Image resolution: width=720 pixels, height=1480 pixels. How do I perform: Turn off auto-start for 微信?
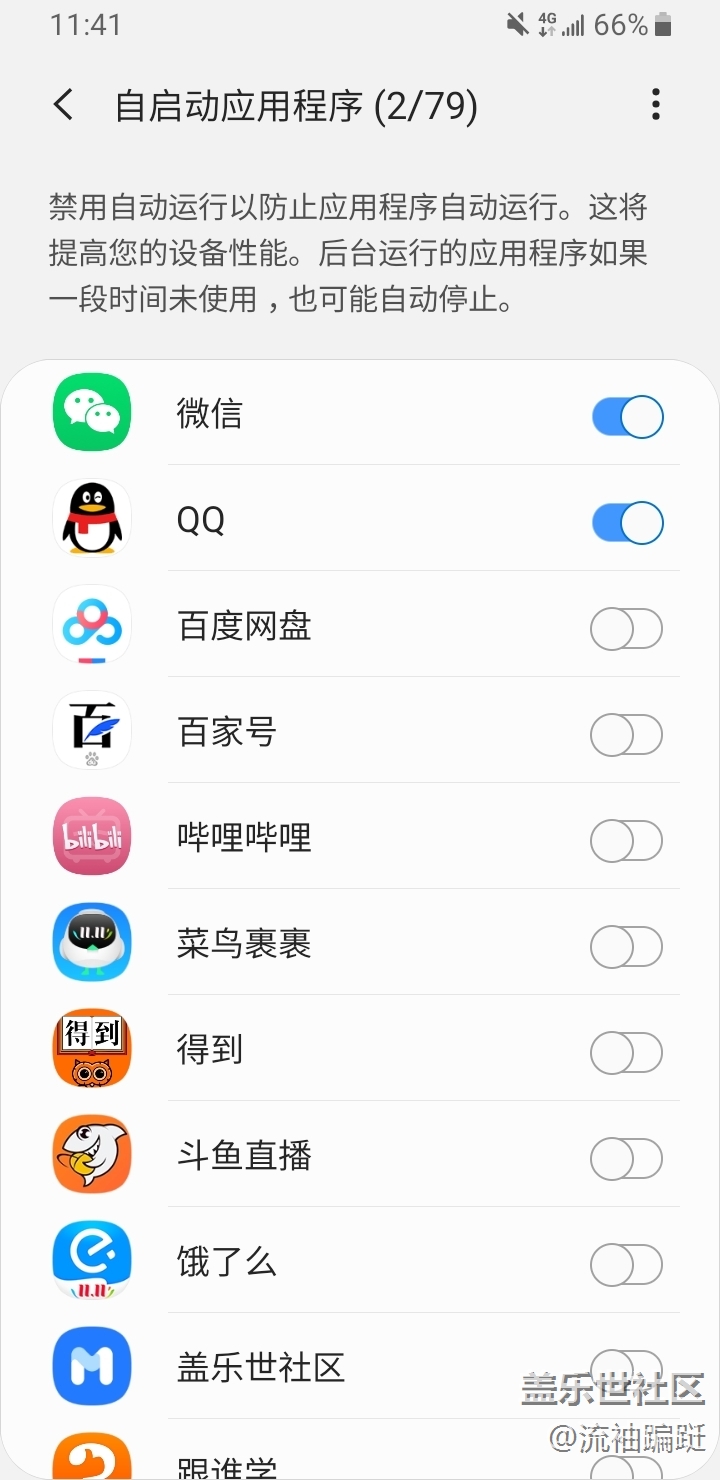click(627, 417)
